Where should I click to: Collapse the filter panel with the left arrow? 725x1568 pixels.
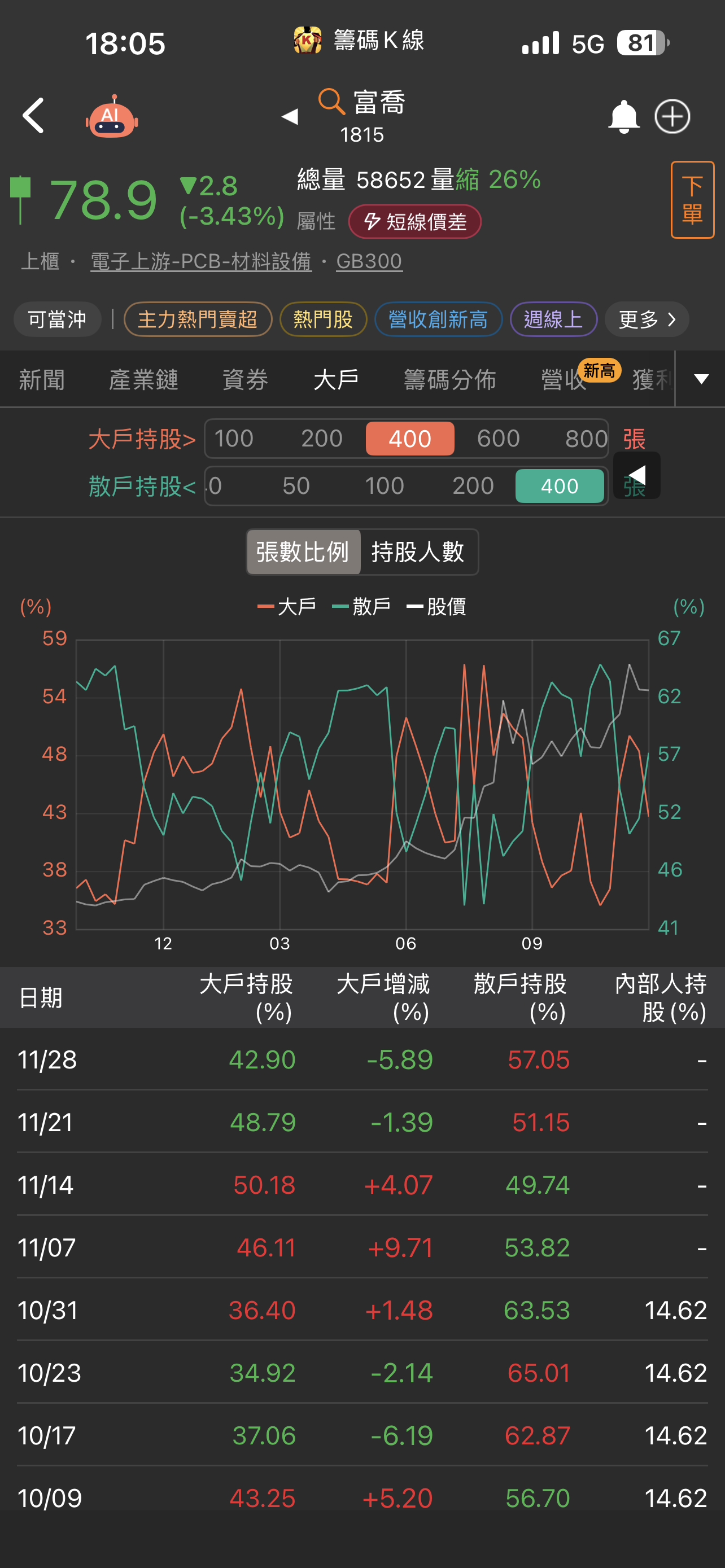pyautogui.click(x=637, y=475)
